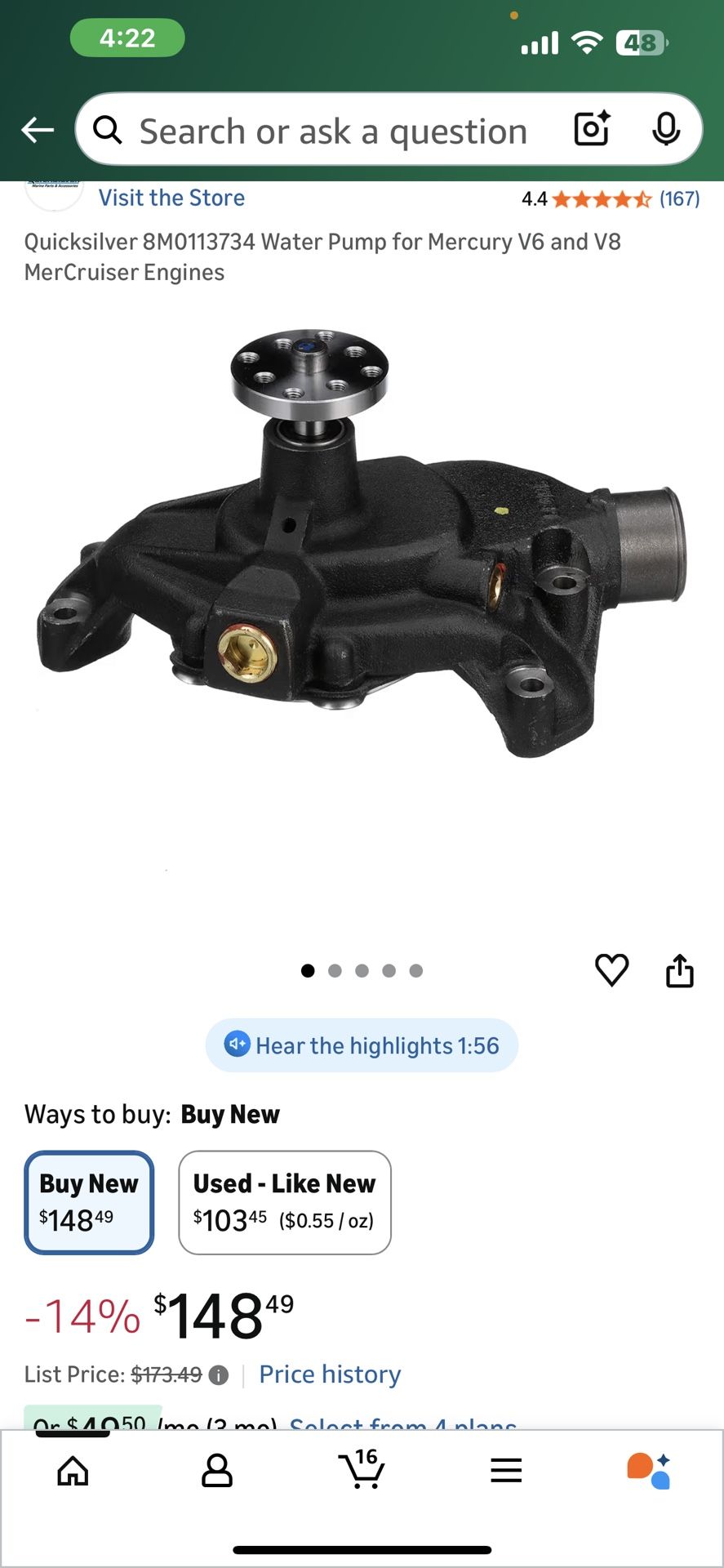This screenshot has height=1568, width=724.
Task: Add item to wishlist with the heart icon
Action: (611, 970)
